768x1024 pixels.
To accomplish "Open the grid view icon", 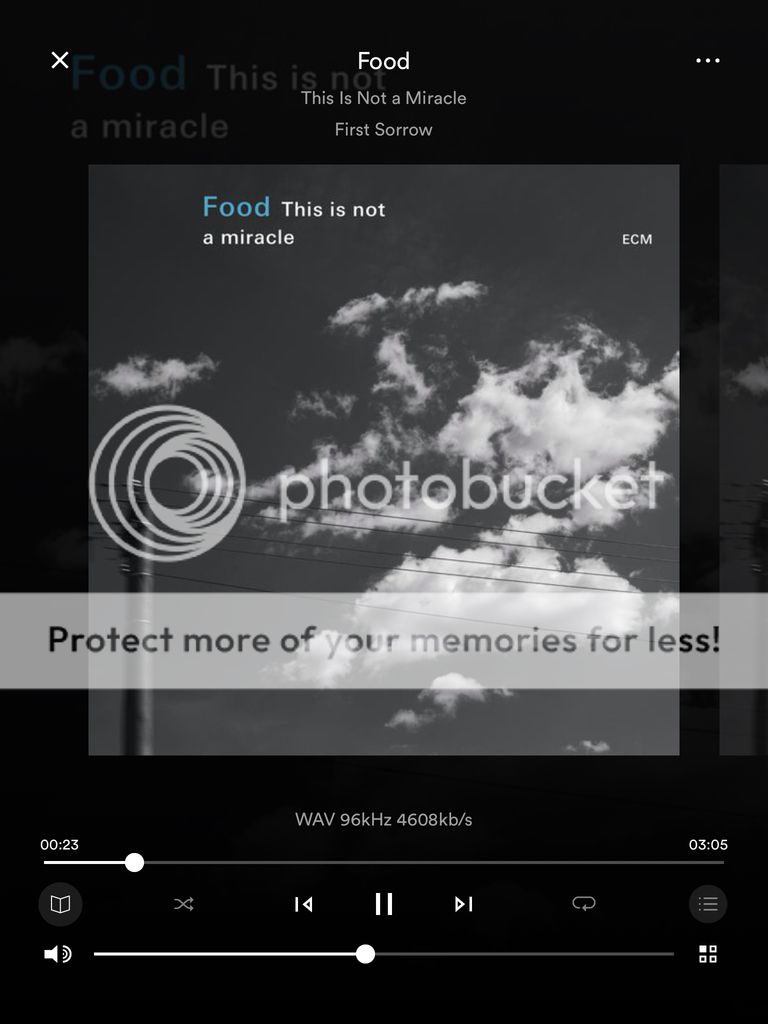I will coord(708,954).
